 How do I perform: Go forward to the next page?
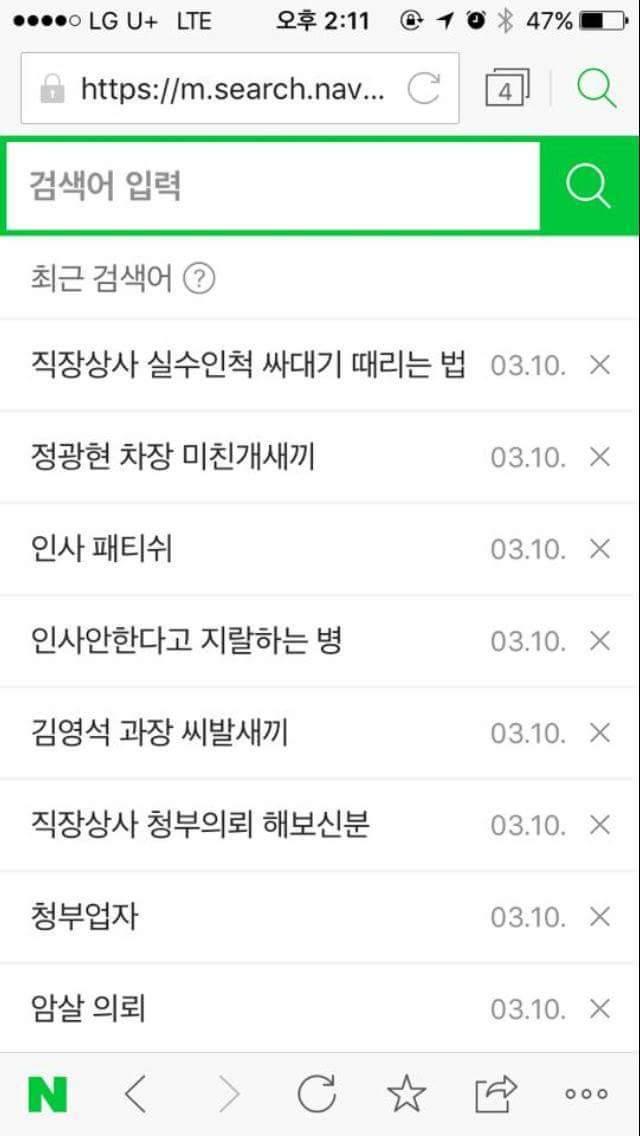229,1095
